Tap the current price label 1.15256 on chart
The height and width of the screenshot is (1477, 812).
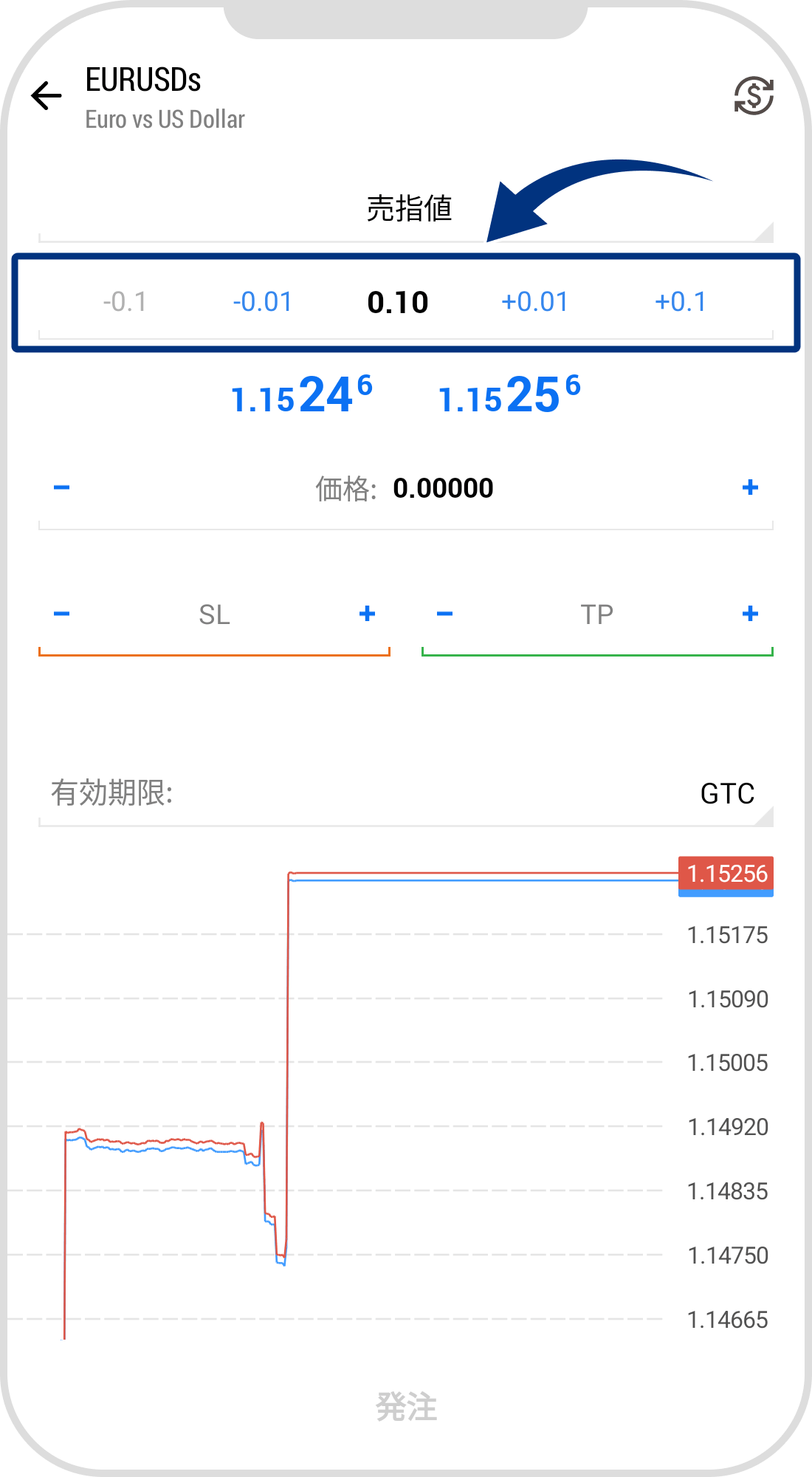(726, 874)
